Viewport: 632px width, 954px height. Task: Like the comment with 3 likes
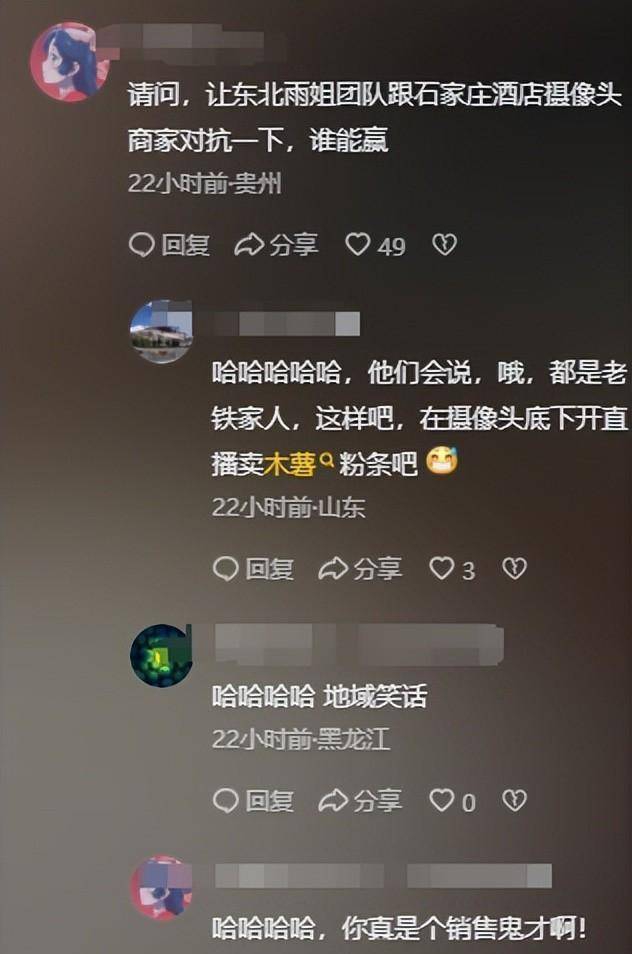[442, 569]
